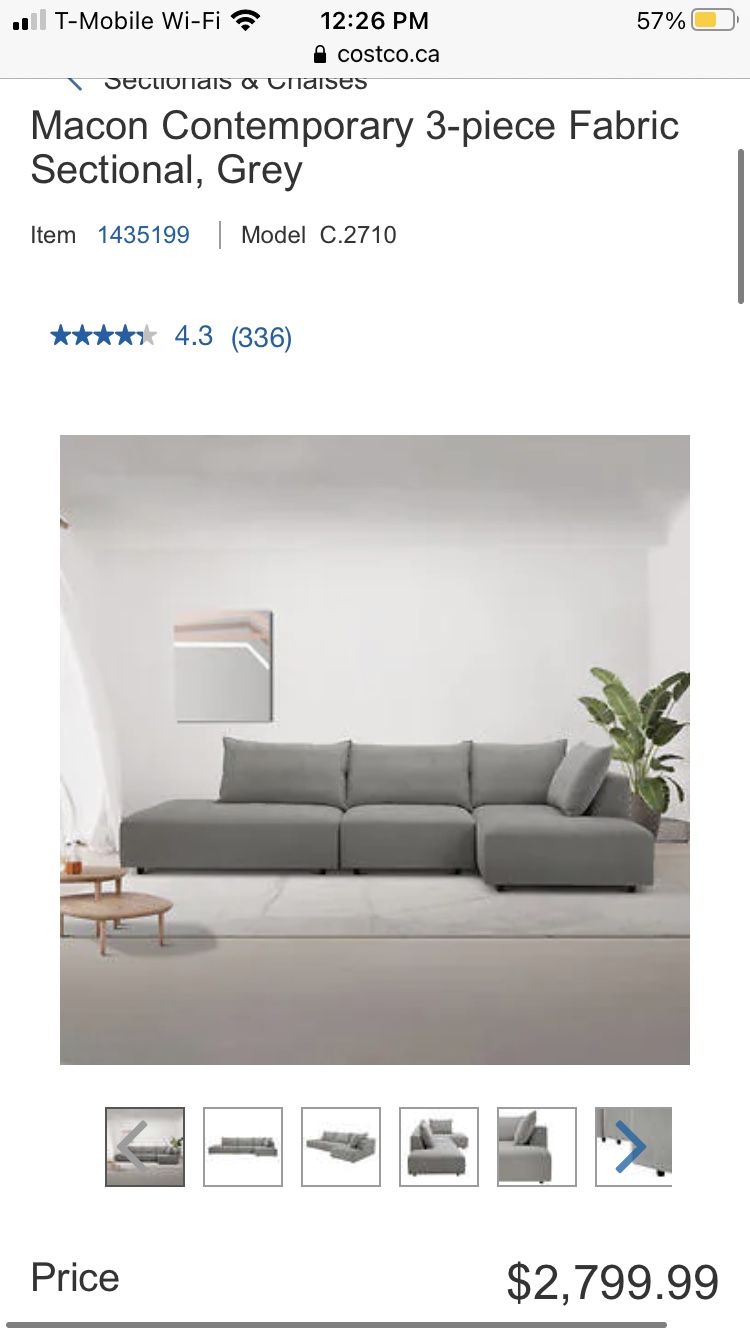Open item number 1435199 link

(143, 235)
